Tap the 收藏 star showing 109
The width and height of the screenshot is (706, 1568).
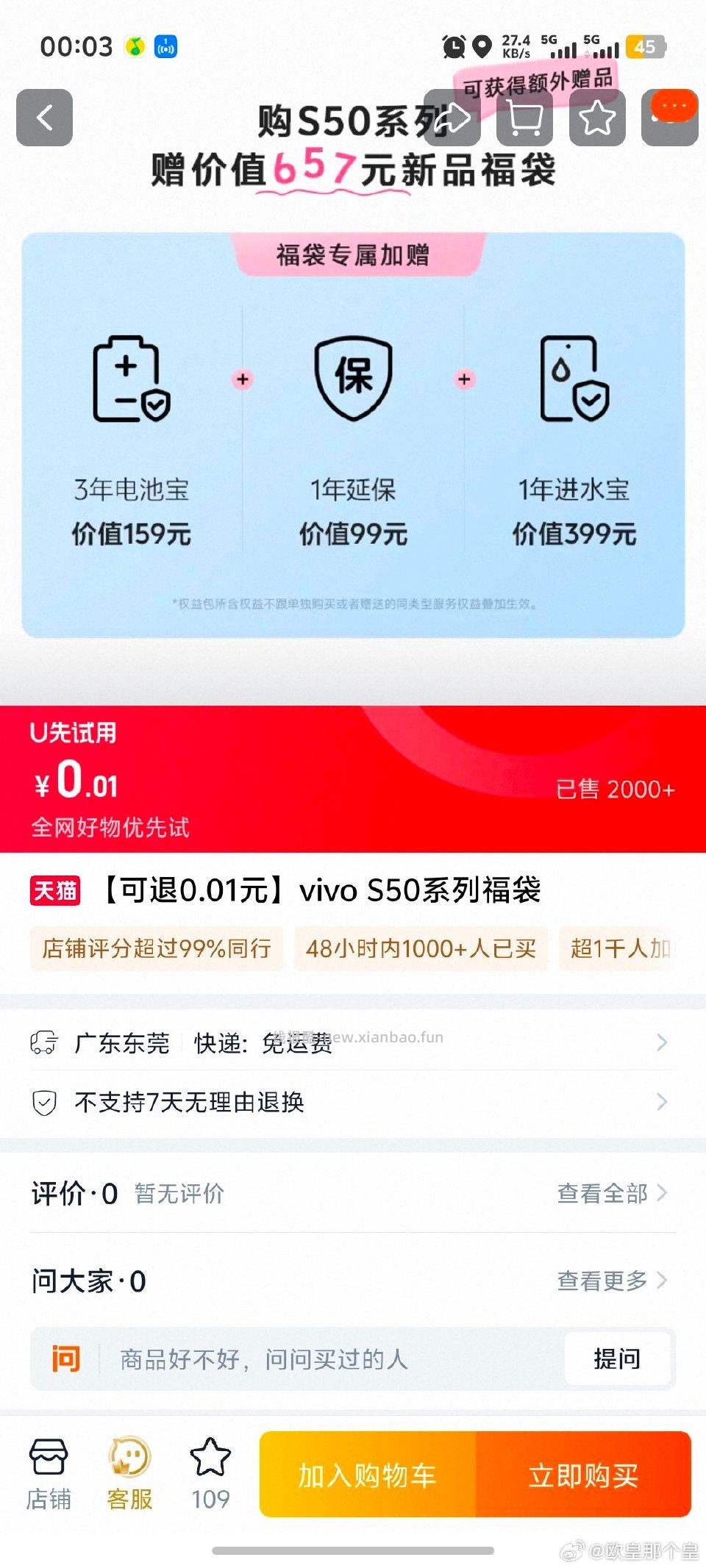[210, 1472]
